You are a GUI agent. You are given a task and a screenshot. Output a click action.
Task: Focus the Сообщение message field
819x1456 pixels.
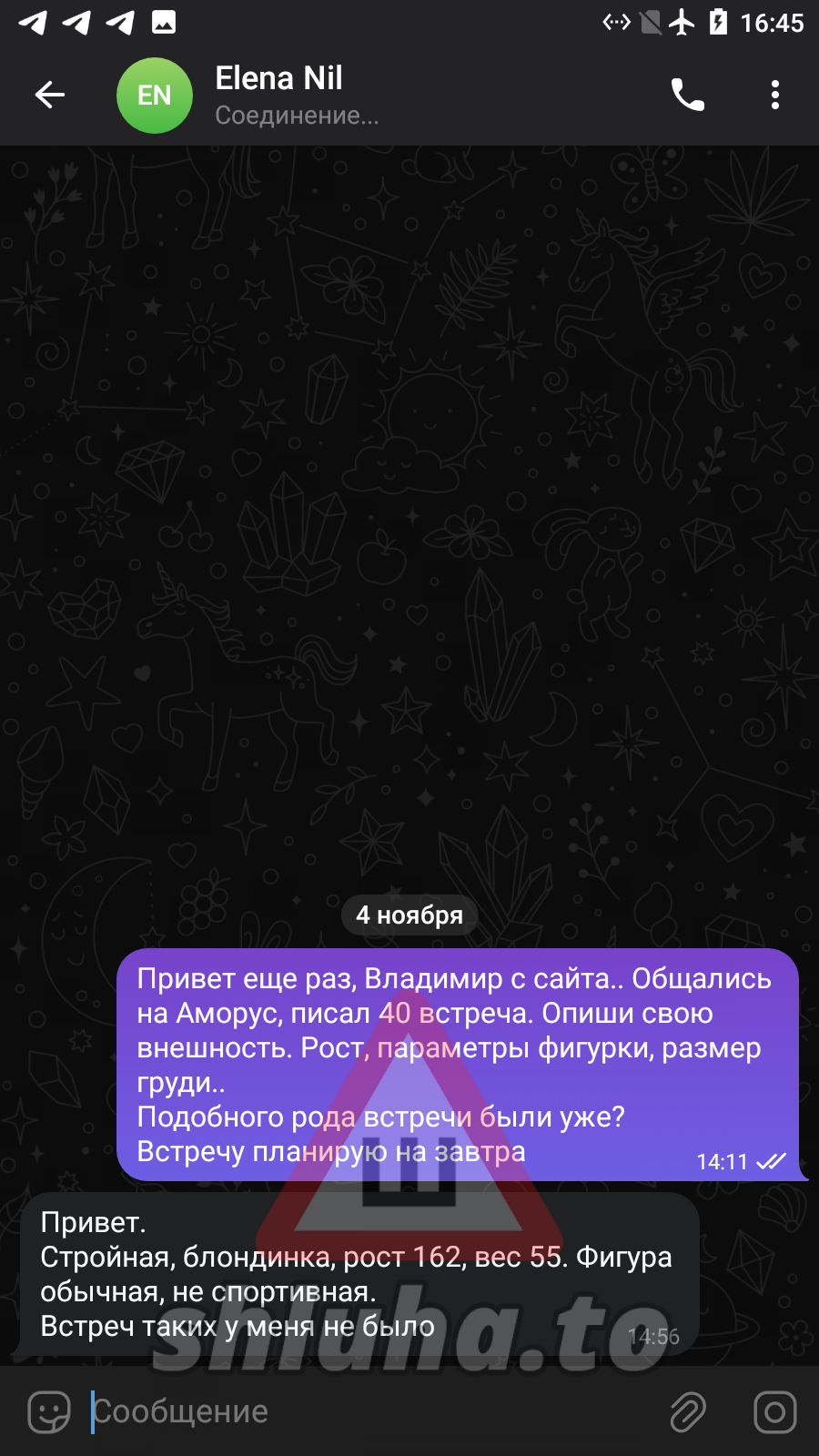point(364,1411)
